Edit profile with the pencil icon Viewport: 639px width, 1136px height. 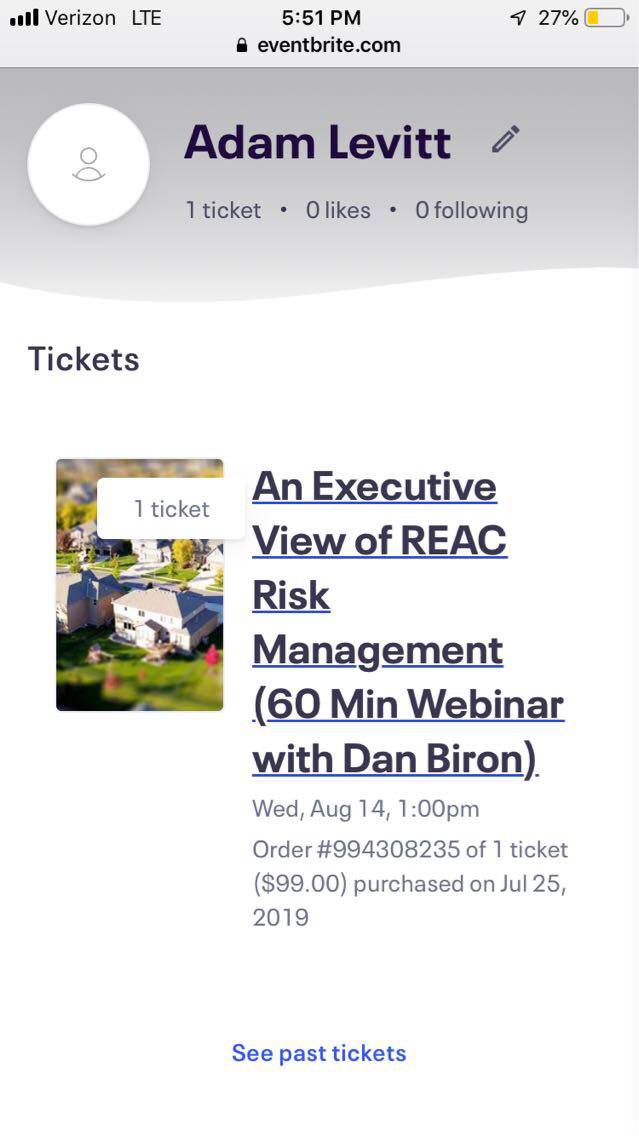click(x=506, y=139)
